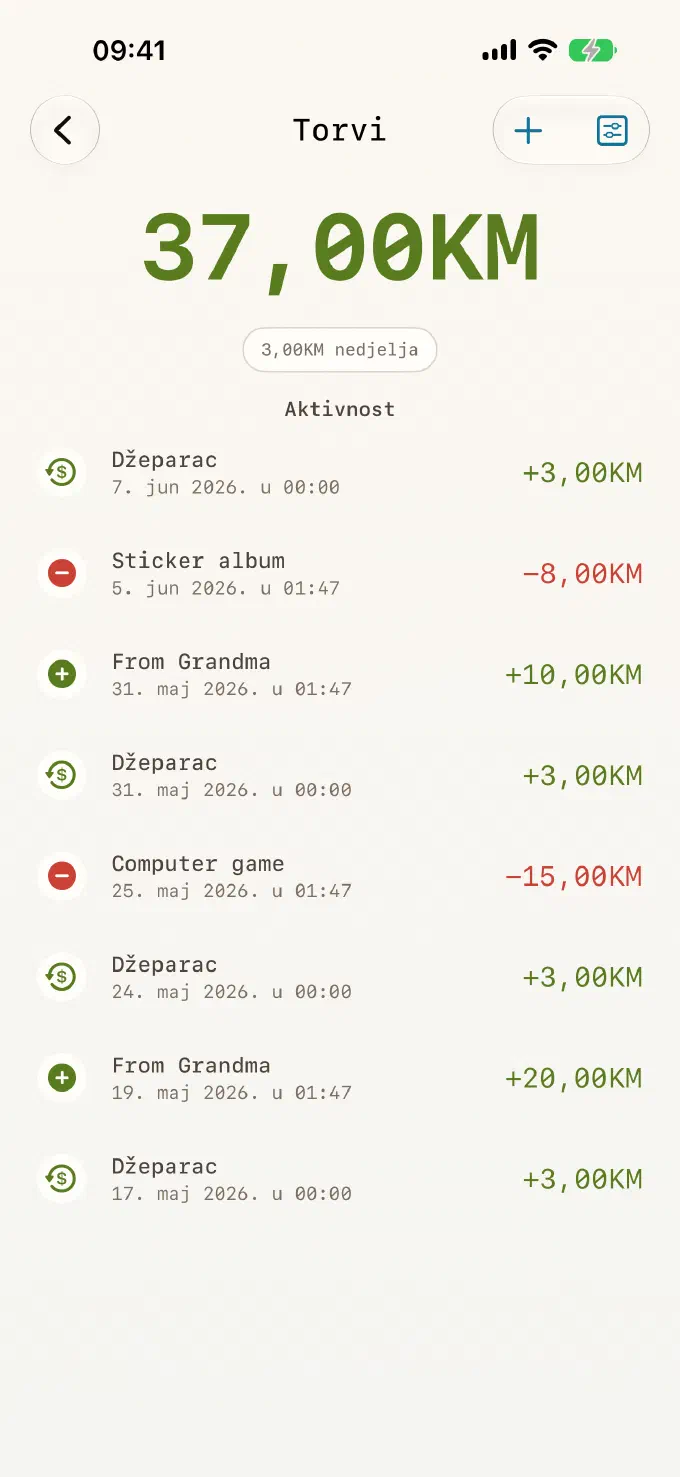The width and height of the screenshot is (680, 1477).
Task: Select the Džeparac entry from 24. maj
Action: tap(340, 977)
